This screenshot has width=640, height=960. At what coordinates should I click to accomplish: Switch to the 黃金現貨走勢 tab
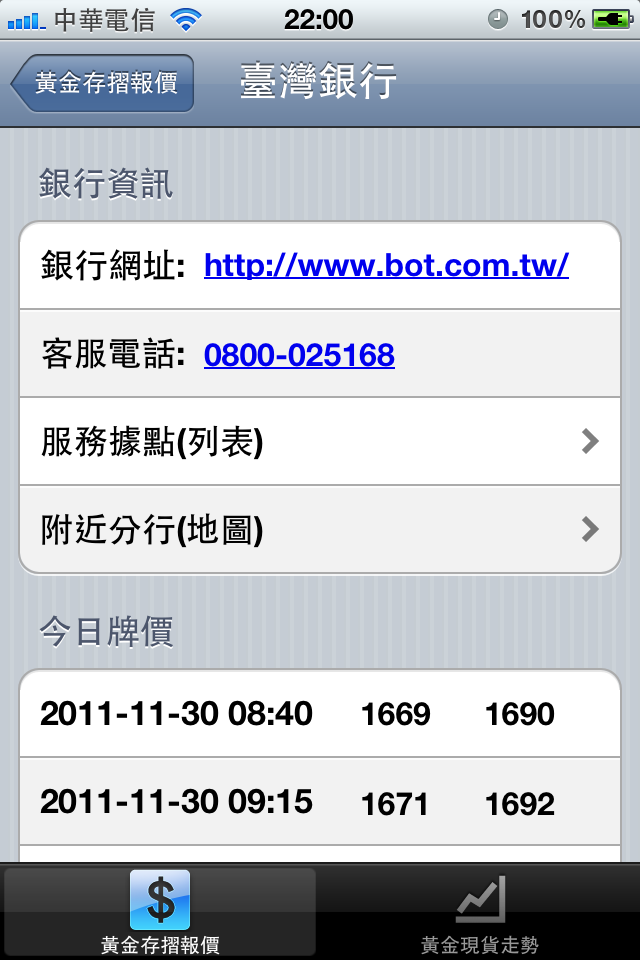pyautogui.click(x=480, y=912)
